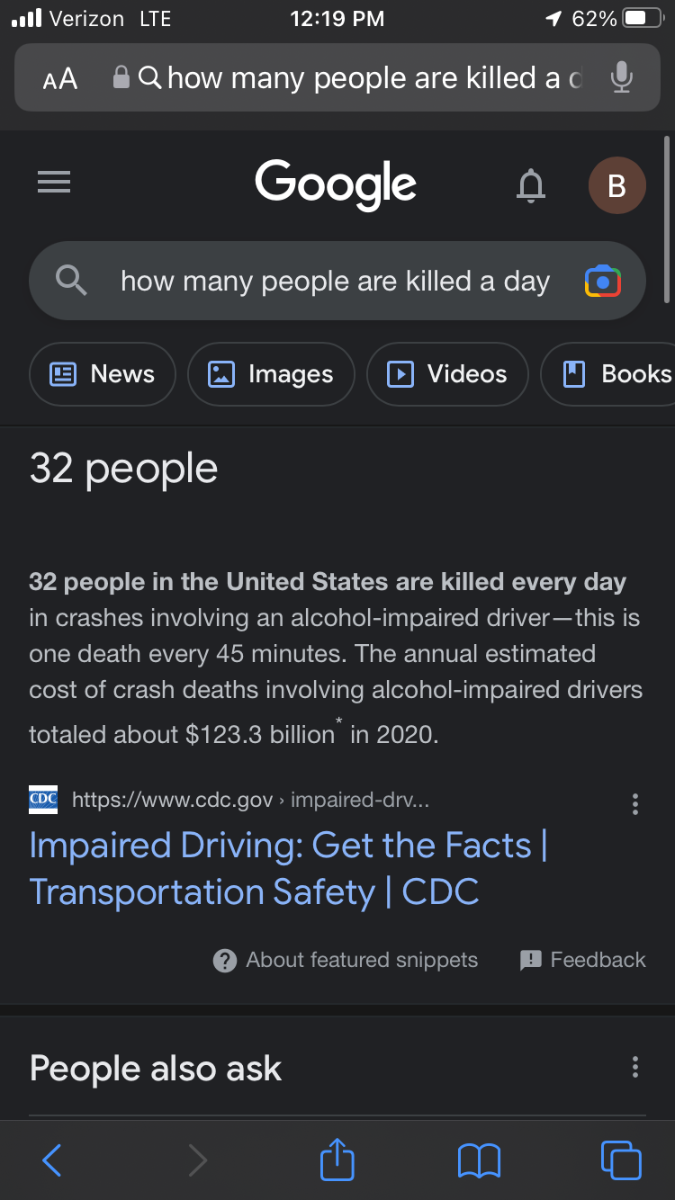The height and width of the screenshot is (1200, 675).
Task: Open People also ask options menu
Action: click(x=635, y=1067)
